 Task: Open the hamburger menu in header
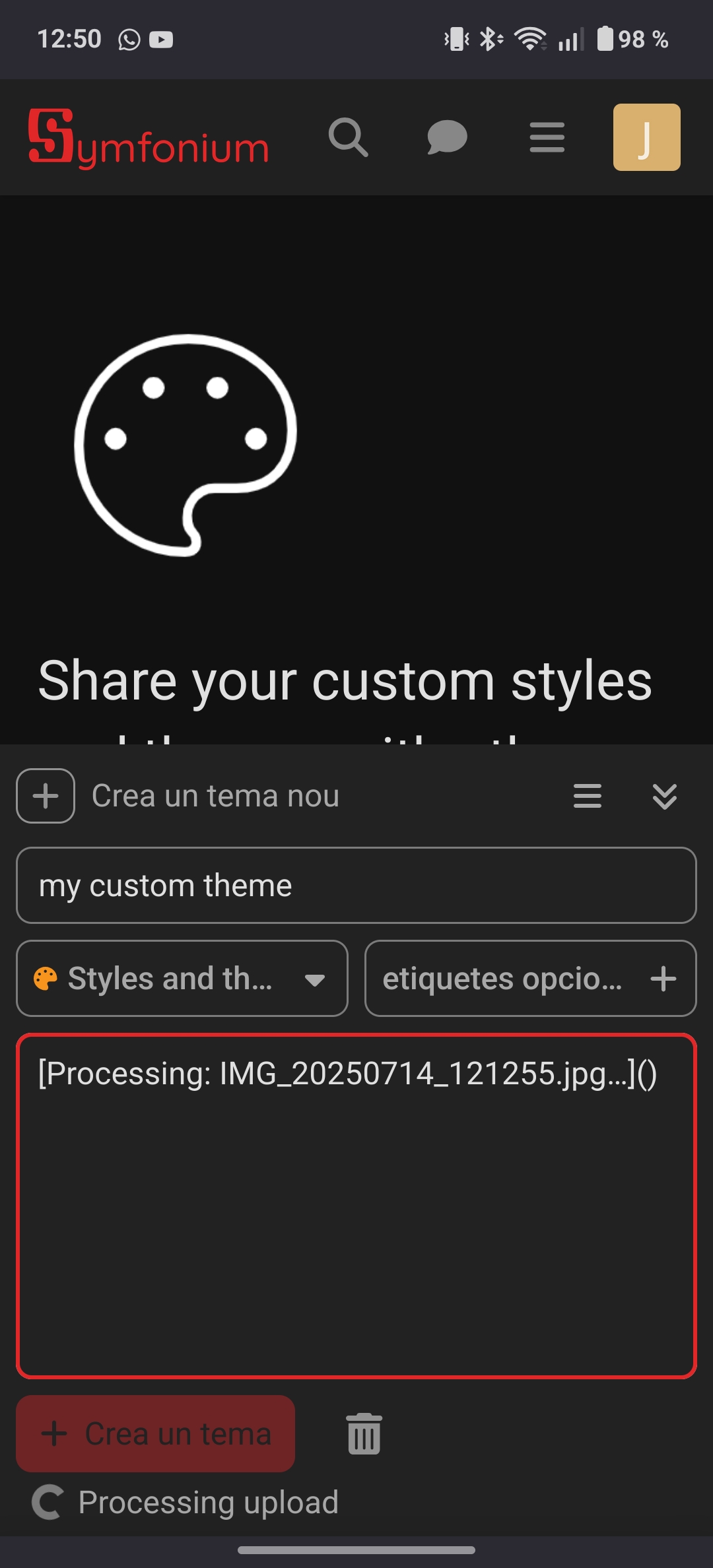click(547, 137)
